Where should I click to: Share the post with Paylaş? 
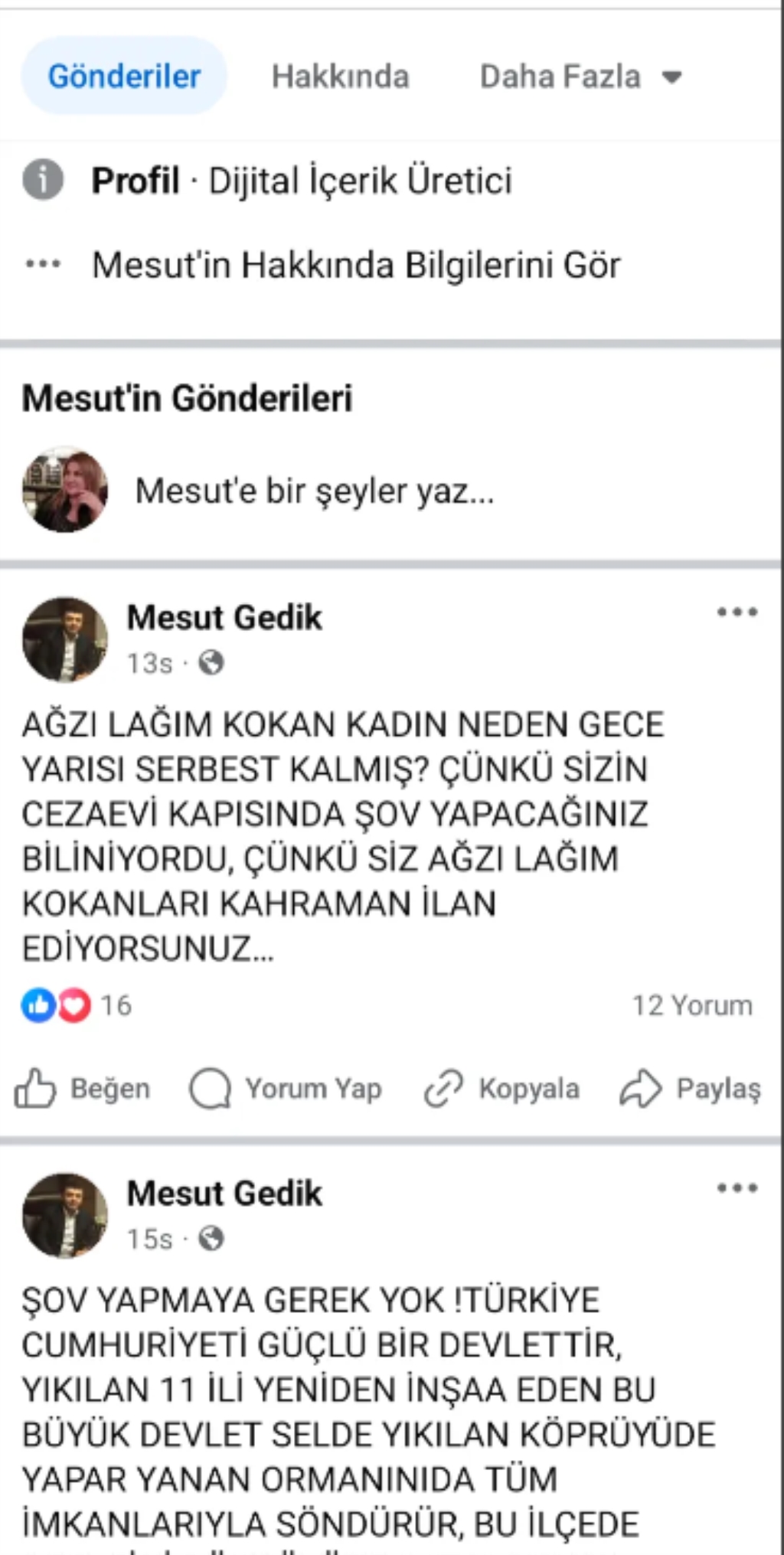[x=691, y=1089]
